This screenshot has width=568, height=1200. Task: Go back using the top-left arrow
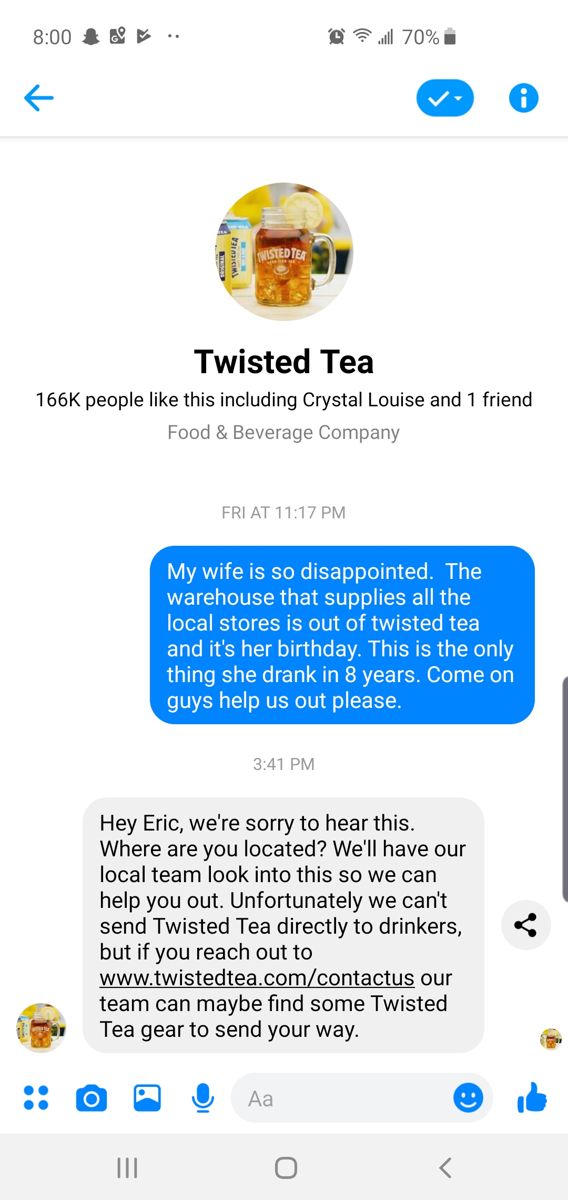pos(38,98)
